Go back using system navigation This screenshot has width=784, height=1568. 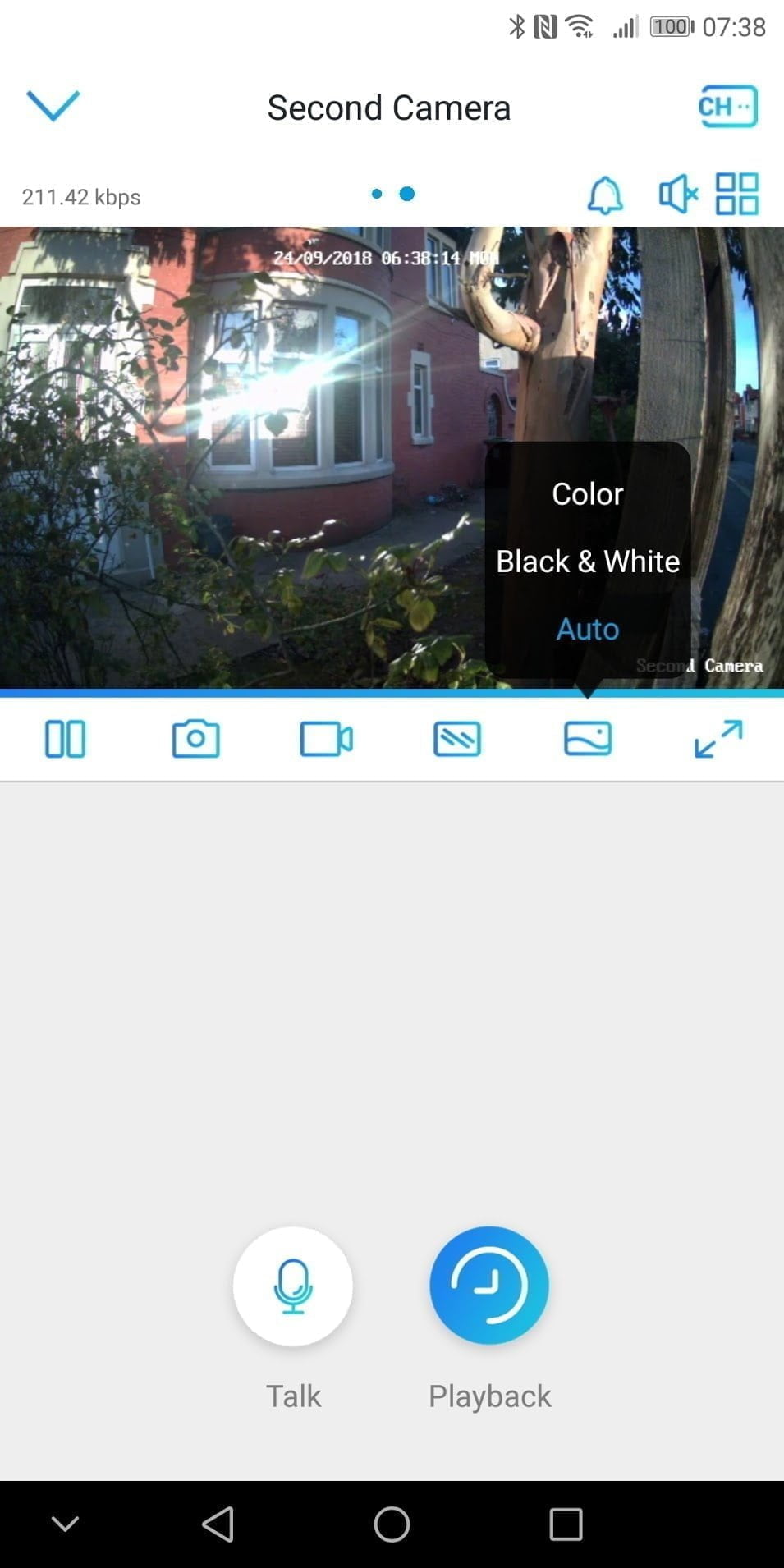coord(218,1524)
